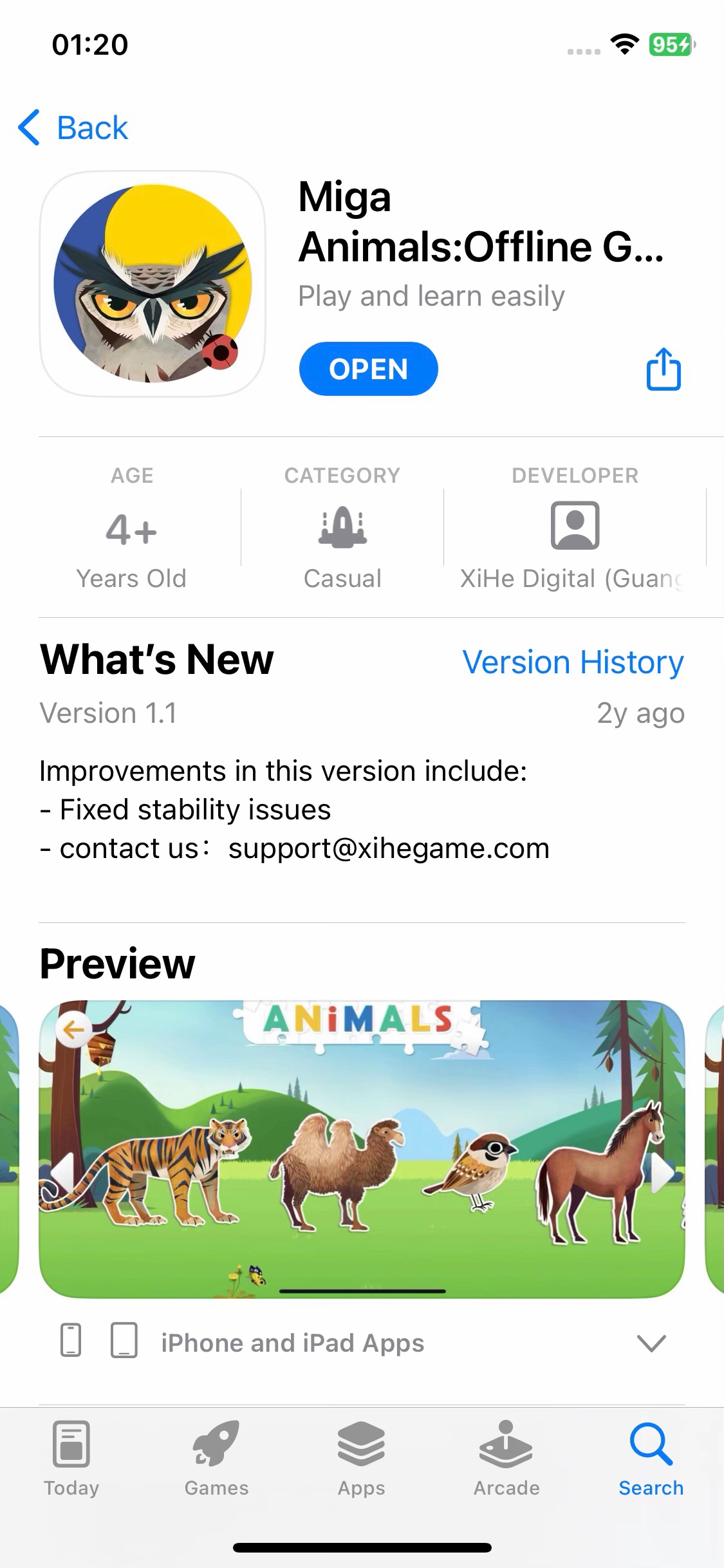Open the Animals preview screenshot
Image resolution: width=724 pixels, height=1568 pixels.
coord(362,1148)
